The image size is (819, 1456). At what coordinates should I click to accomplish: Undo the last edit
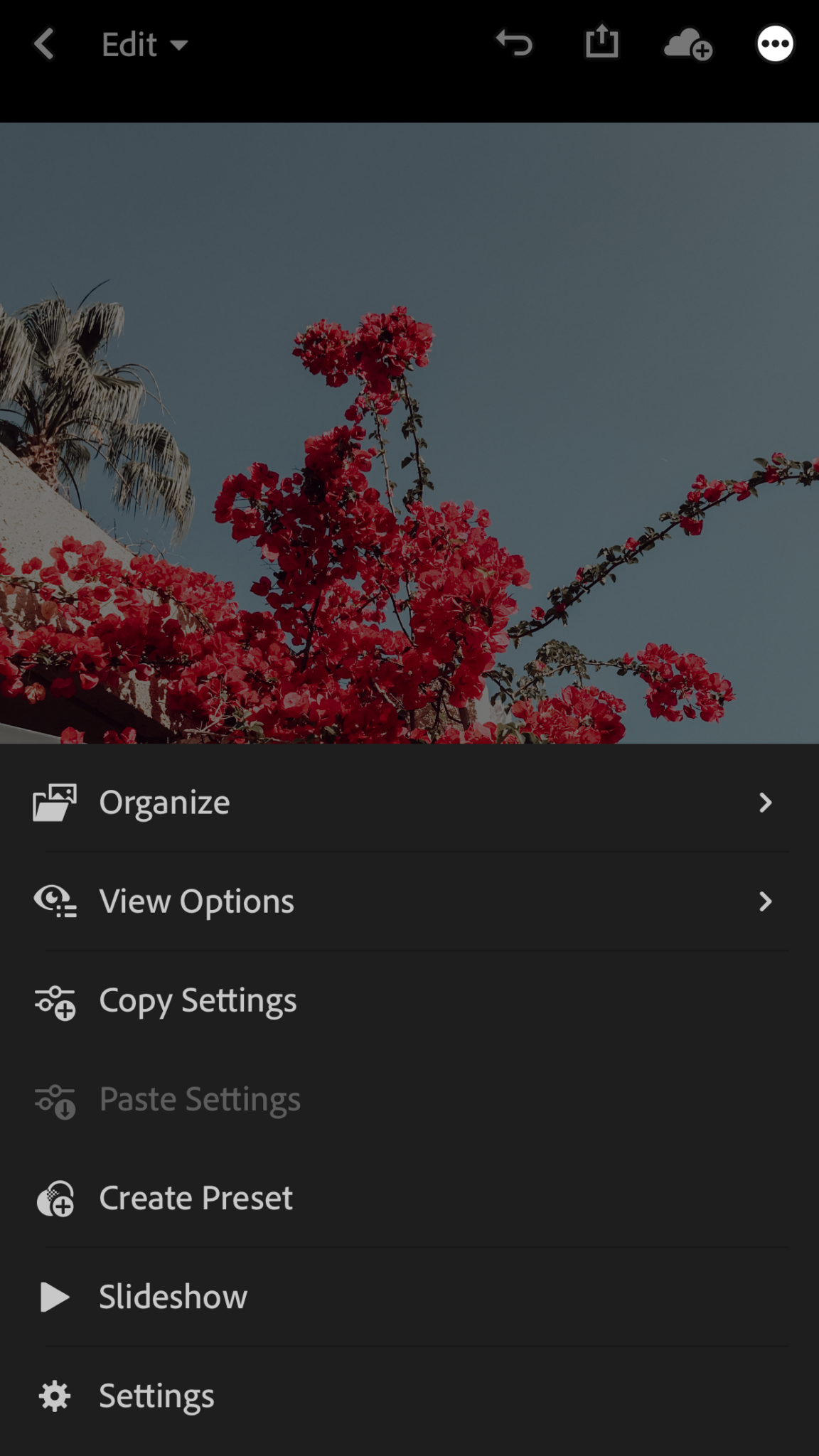pyautogui.click(x=514, y=43)
